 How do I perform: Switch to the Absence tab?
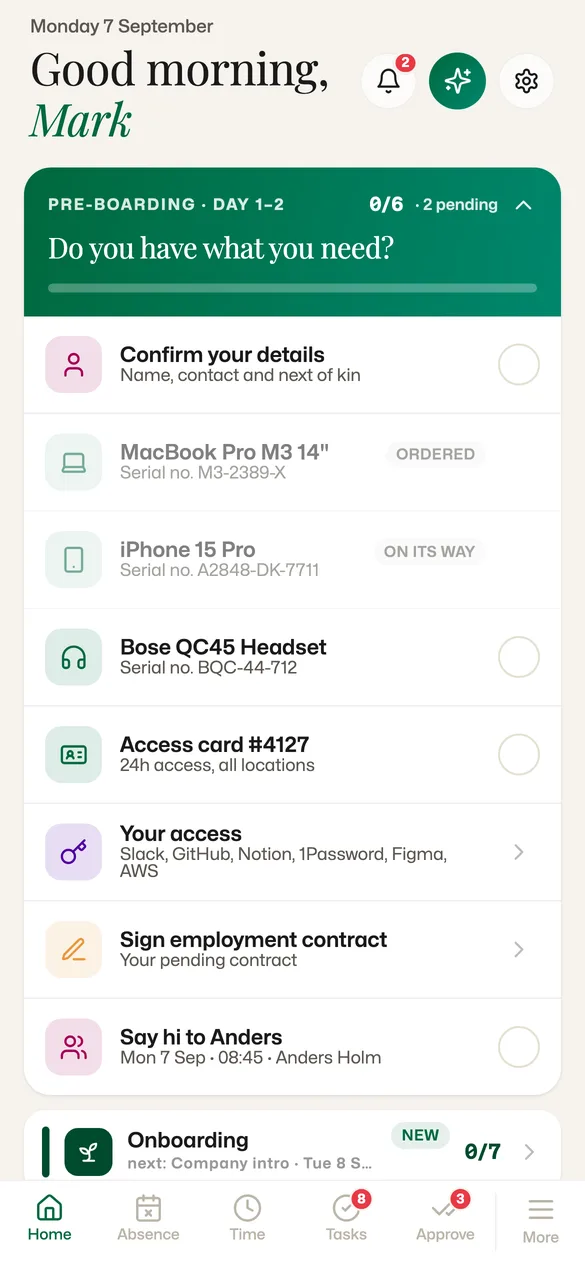(x=148, y=1218)
